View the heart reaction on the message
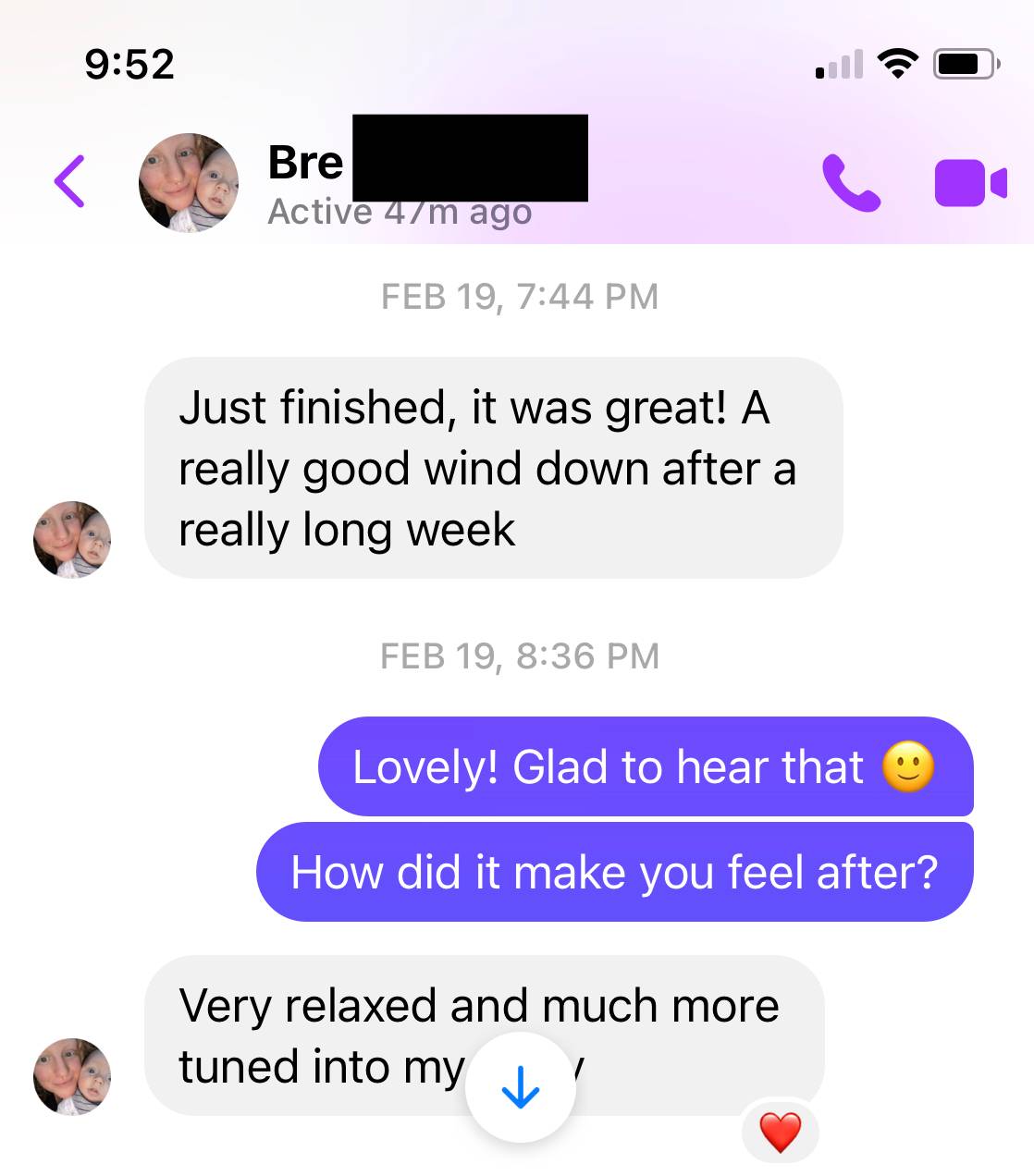1034x1176 pixels. tap(780, 1132)
